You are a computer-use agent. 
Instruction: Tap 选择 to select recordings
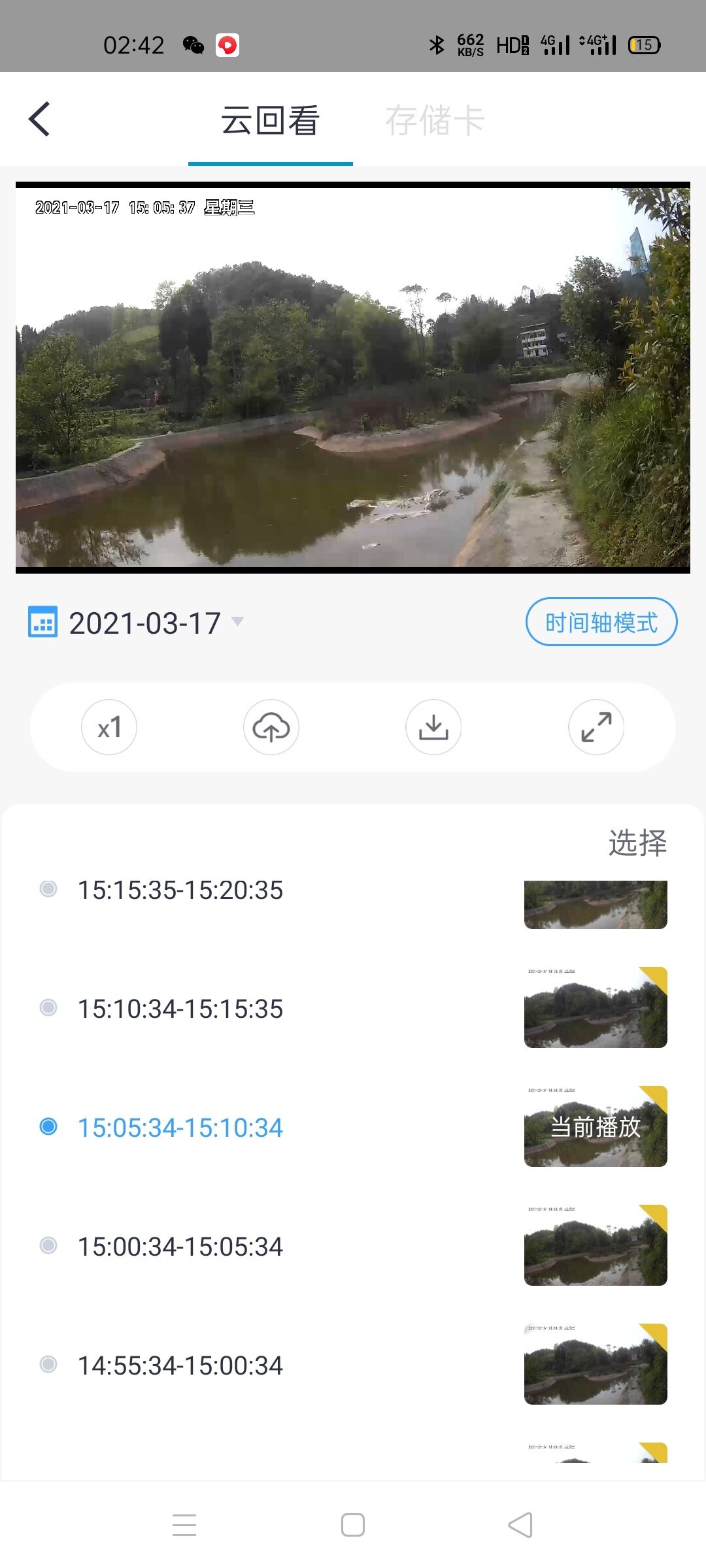coord(637,843)
